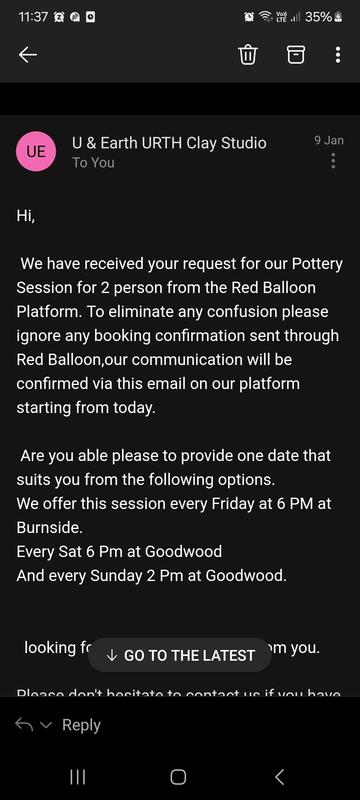The width and height of the screenshot is (360, 800).
Task: Go back to the inbox
Action: pyautogui.click(x=28, y=55)
